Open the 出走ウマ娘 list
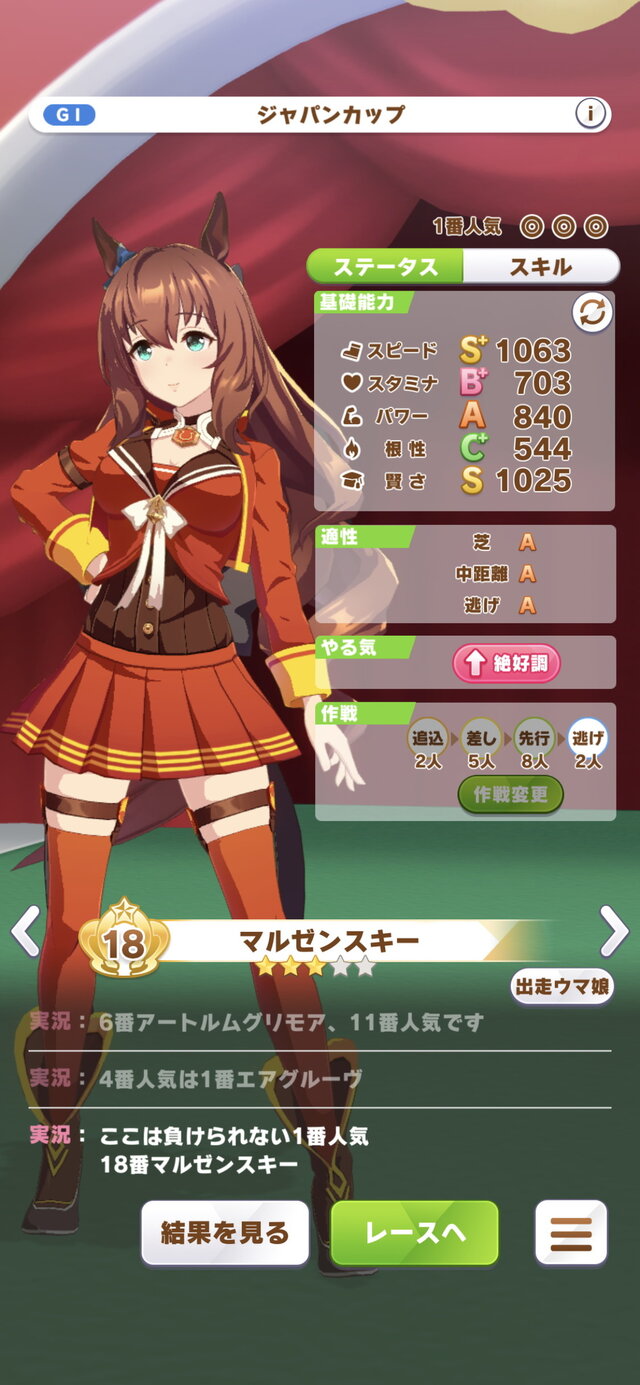The width and height of the screenshot is (640, 1385). [x=562, y=986]
